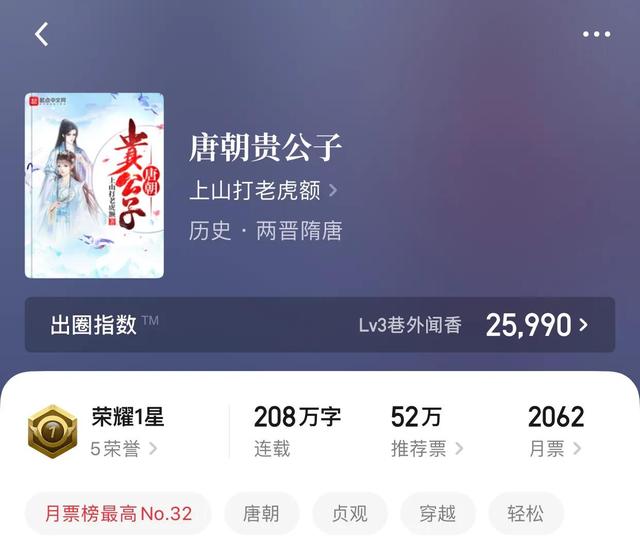Open the 唐朝贵公子 book cover
Image resolution: width=640 pixels, height=553 pixels.
[x=94, y=185]
